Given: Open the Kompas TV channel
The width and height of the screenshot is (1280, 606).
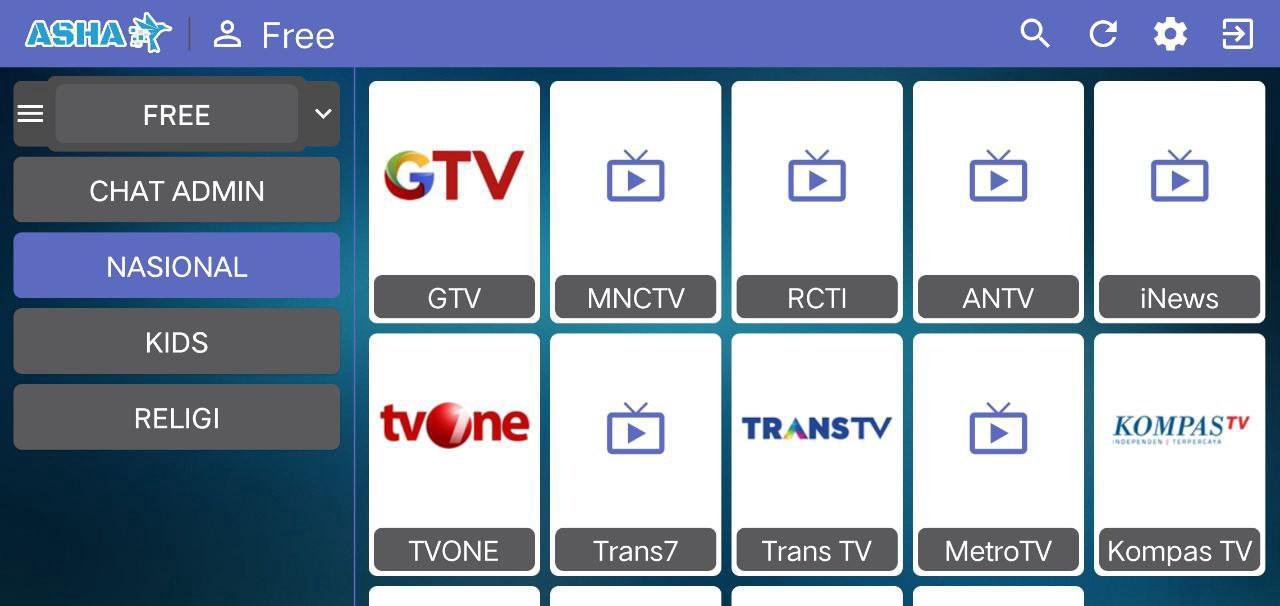Looking at the screenshot, I should [1179, 453].
